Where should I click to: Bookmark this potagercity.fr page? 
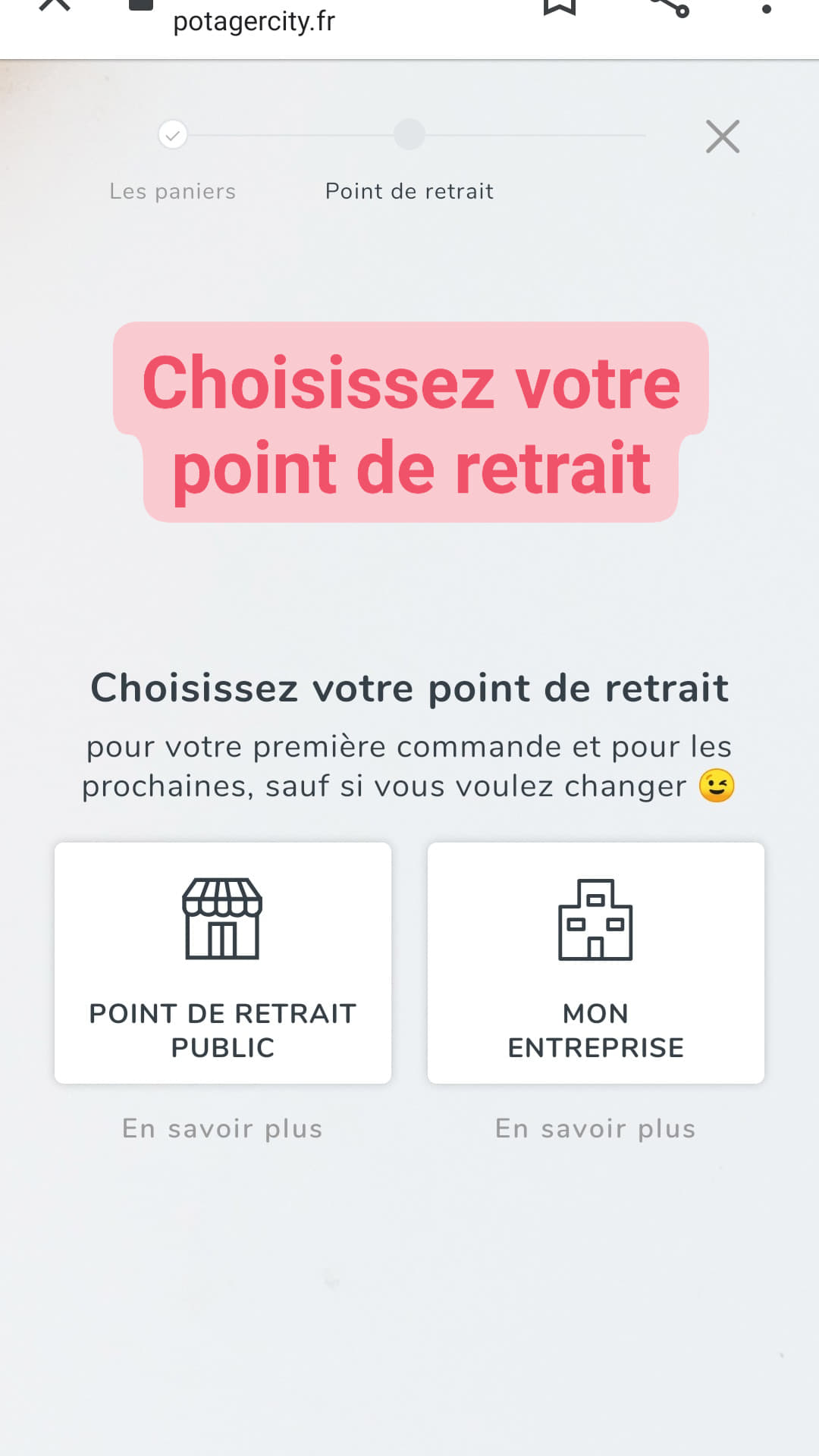click(x=560, y=6)
